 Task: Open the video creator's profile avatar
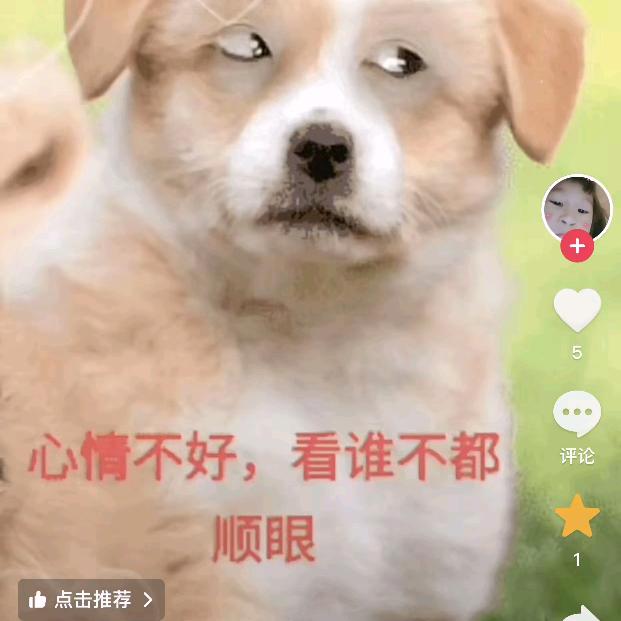coord(576,207)
